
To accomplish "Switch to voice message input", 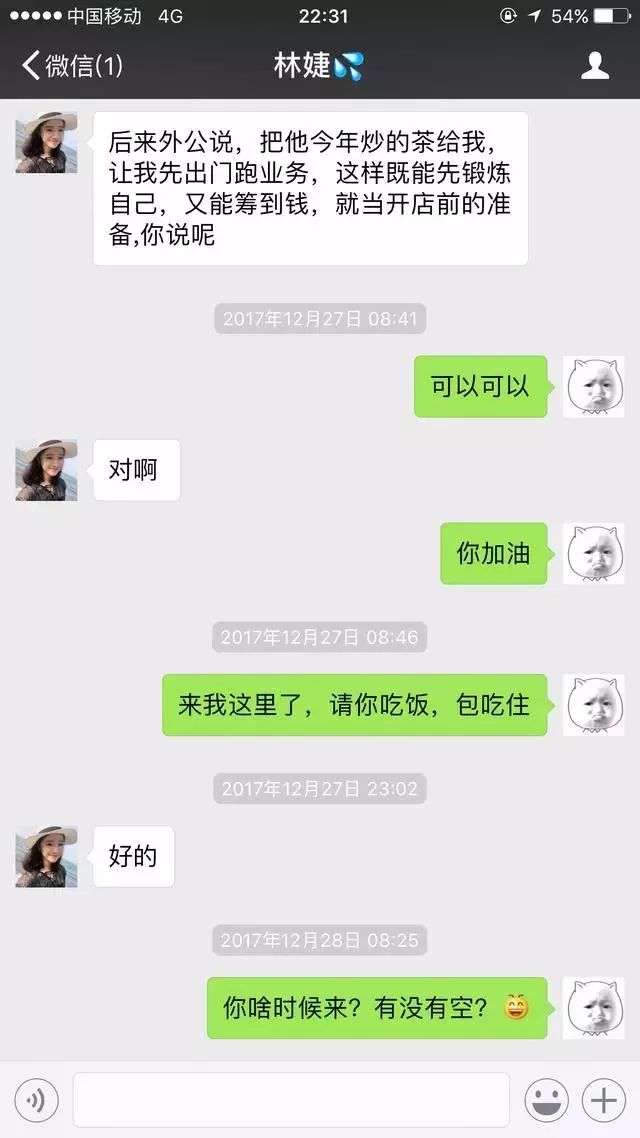I will point(36,1100).
